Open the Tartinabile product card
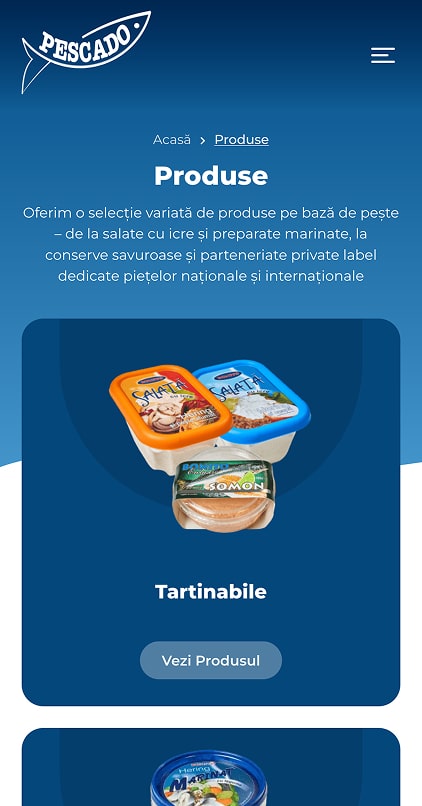 [211, 512]
